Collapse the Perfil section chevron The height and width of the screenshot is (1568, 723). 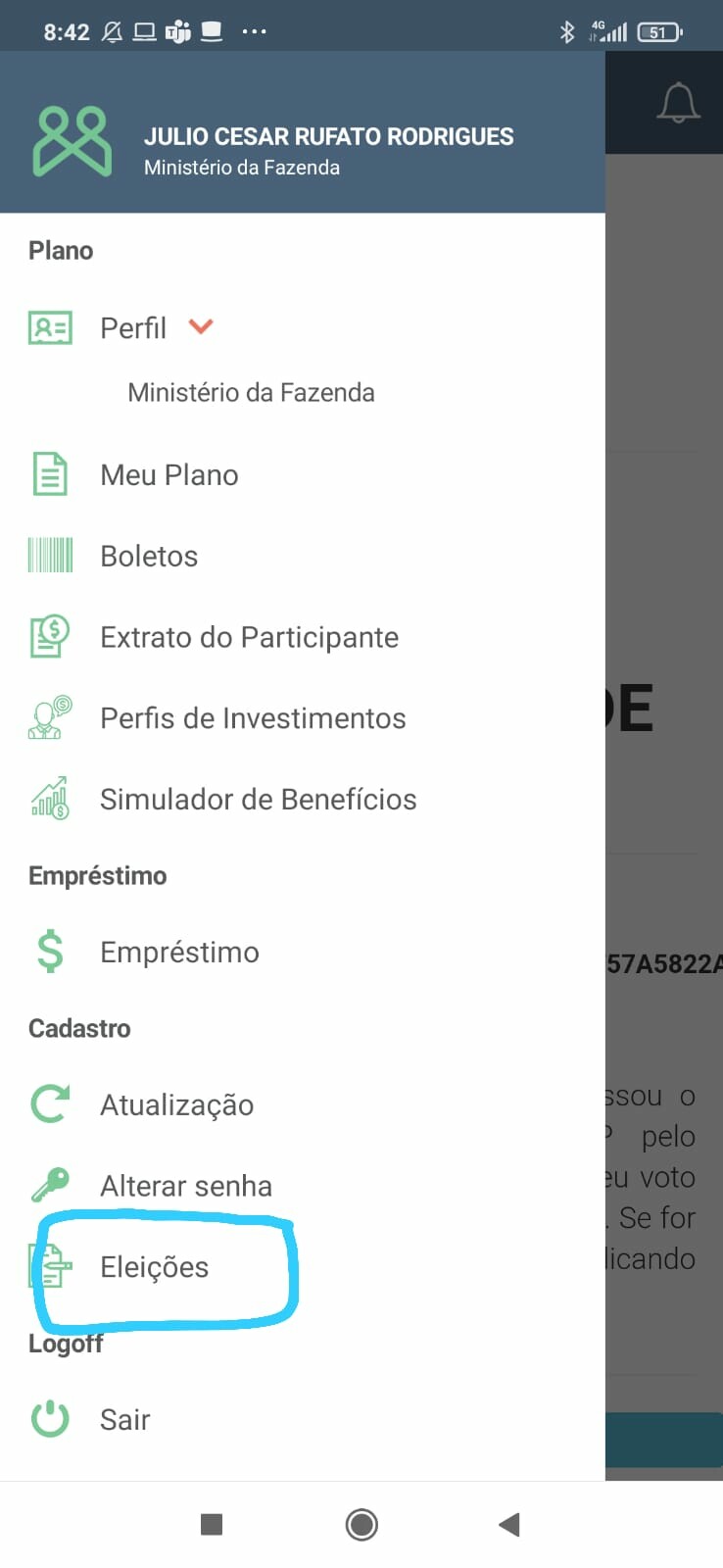[201, 326]
